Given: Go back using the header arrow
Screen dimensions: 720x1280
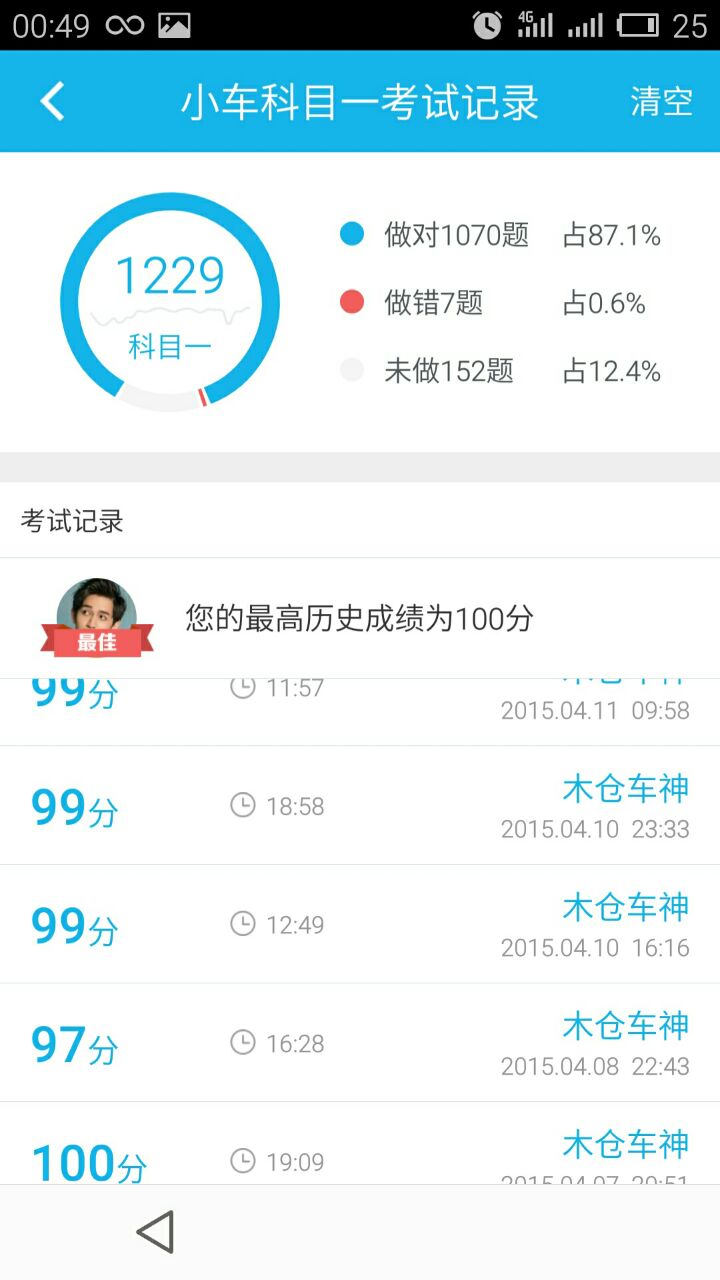Looking at the screenshot, I should (x=52, y=102).
